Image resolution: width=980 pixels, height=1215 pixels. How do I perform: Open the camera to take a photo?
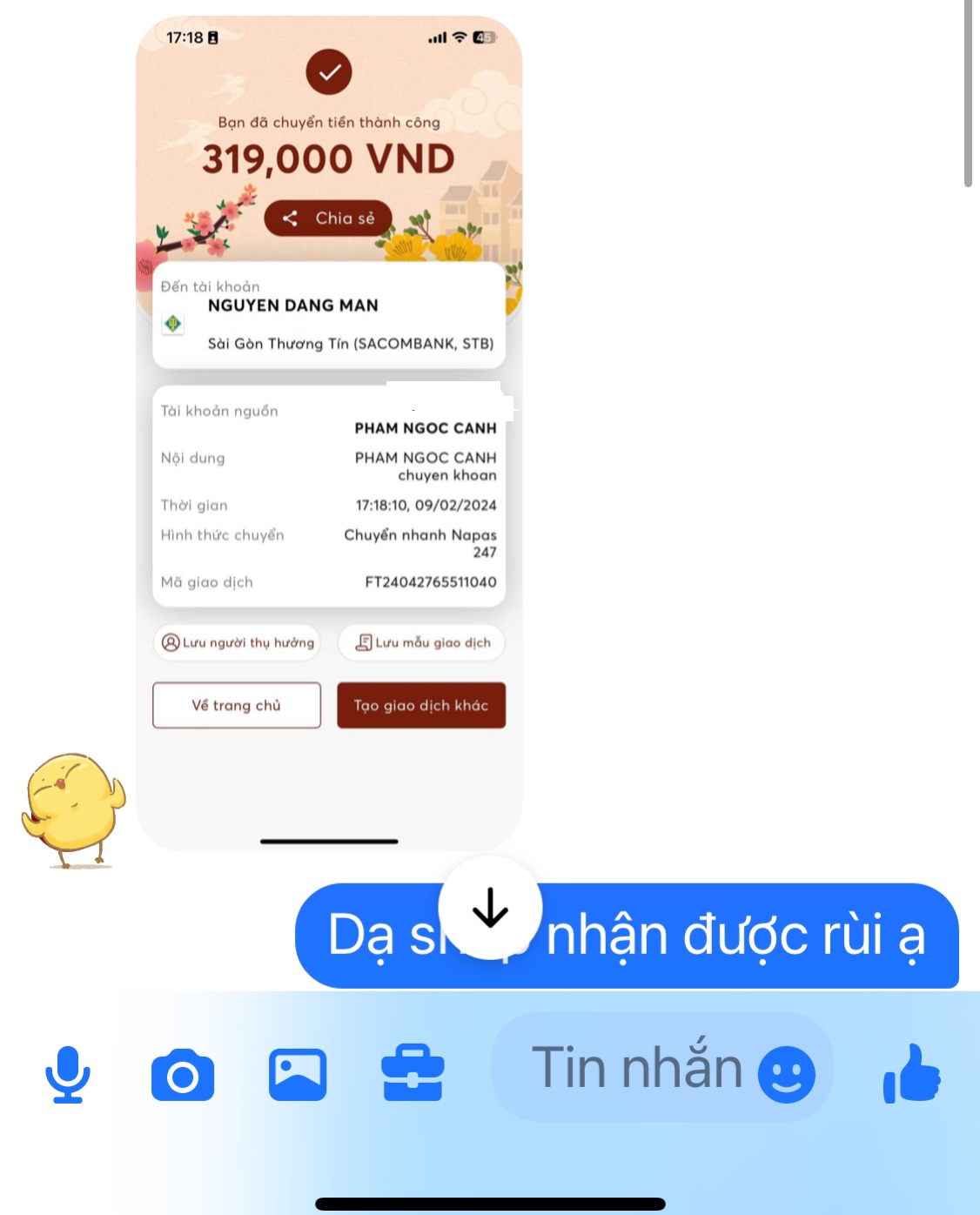(x=183, y=1076)
